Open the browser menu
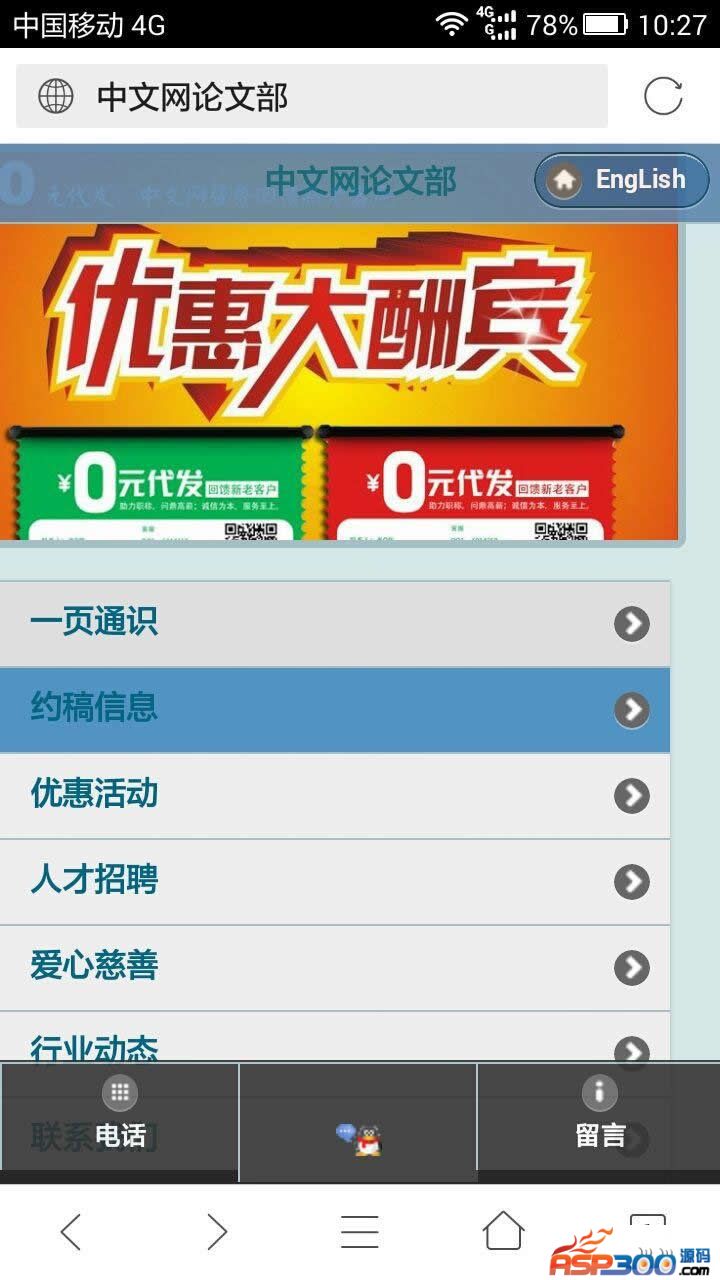 point(360,1232)
